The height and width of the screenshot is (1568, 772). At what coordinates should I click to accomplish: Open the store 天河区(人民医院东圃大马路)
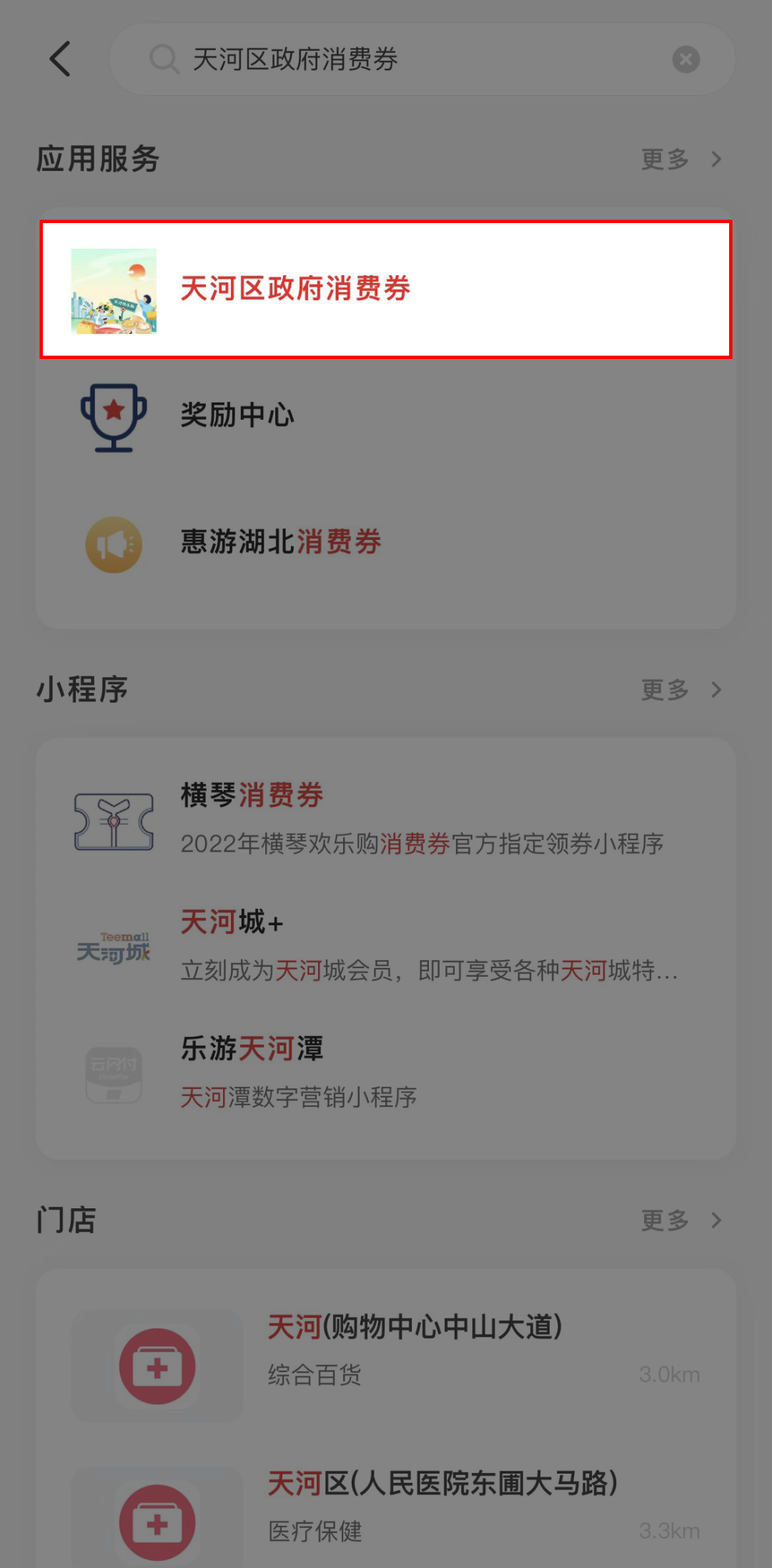click(386, 1507)
